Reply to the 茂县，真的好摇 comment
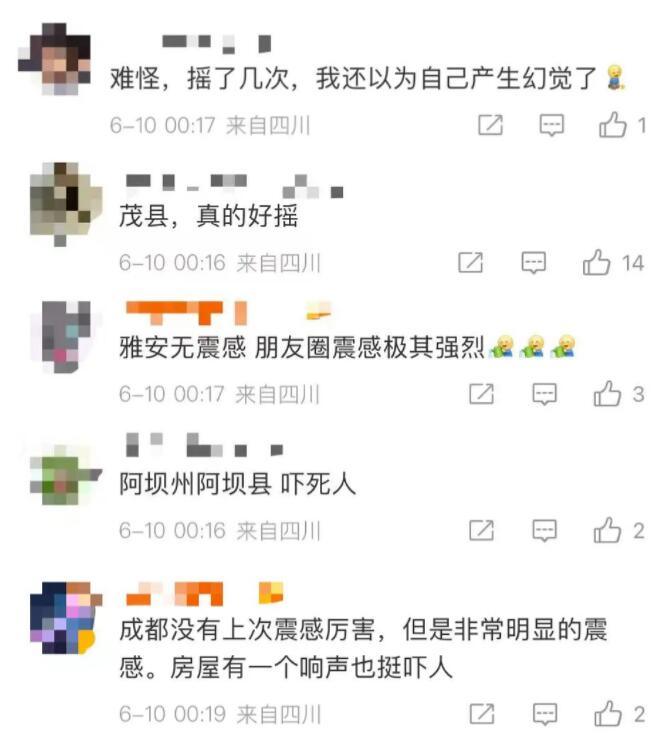The width and height of the screenshot is (660, 746). (533, 263)
